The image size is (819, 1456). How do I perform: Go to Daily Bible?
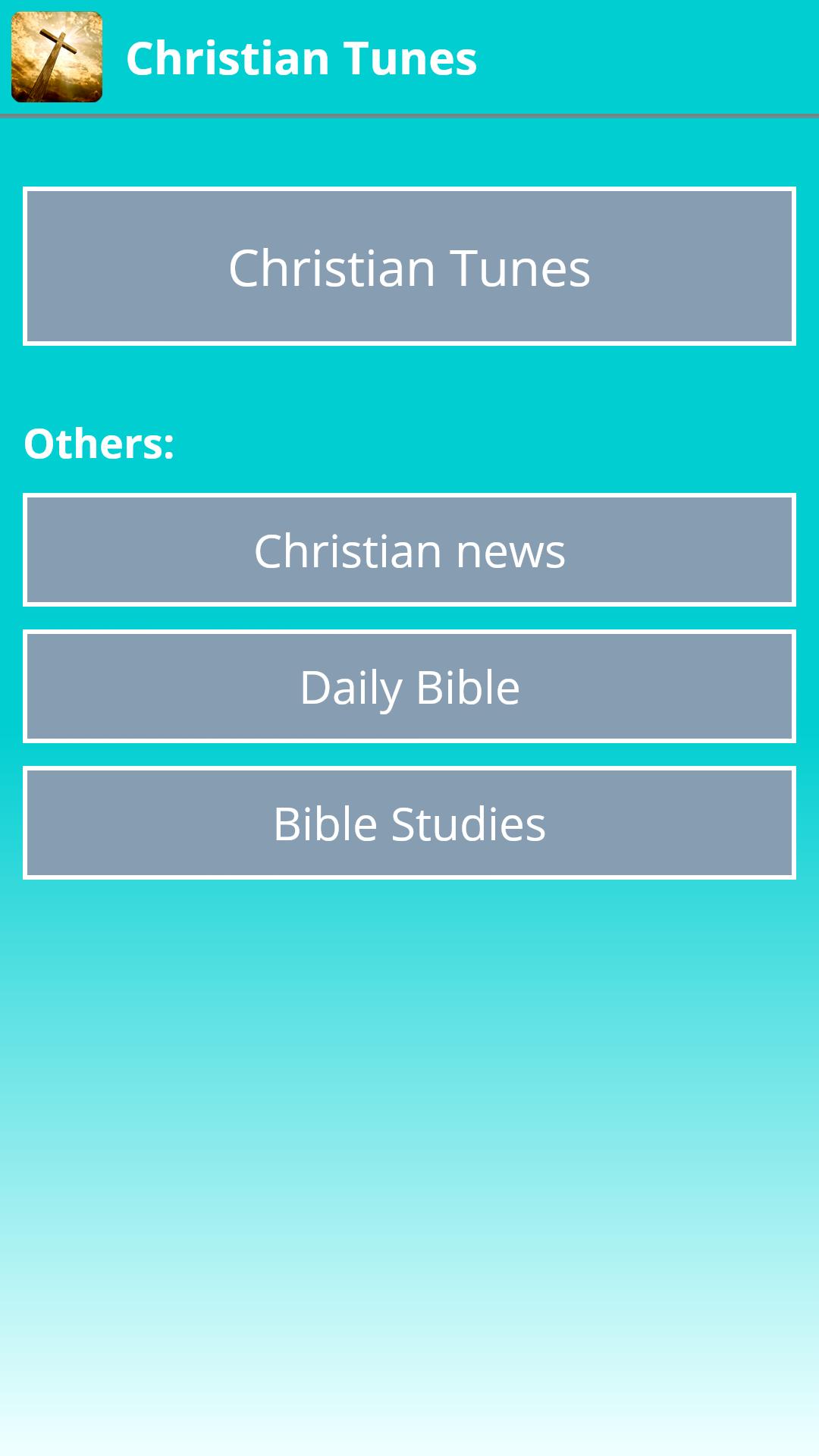(x=409, y=687)
